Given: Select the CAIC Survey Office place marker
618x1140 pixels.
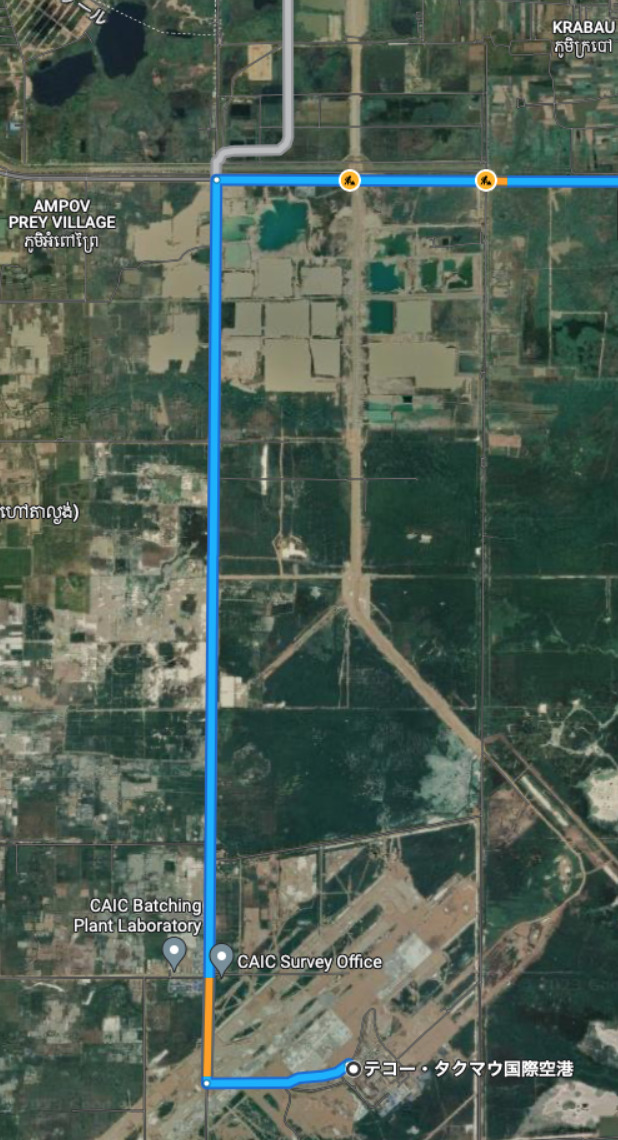Looking at the screenshot, I should pos(221,960).
